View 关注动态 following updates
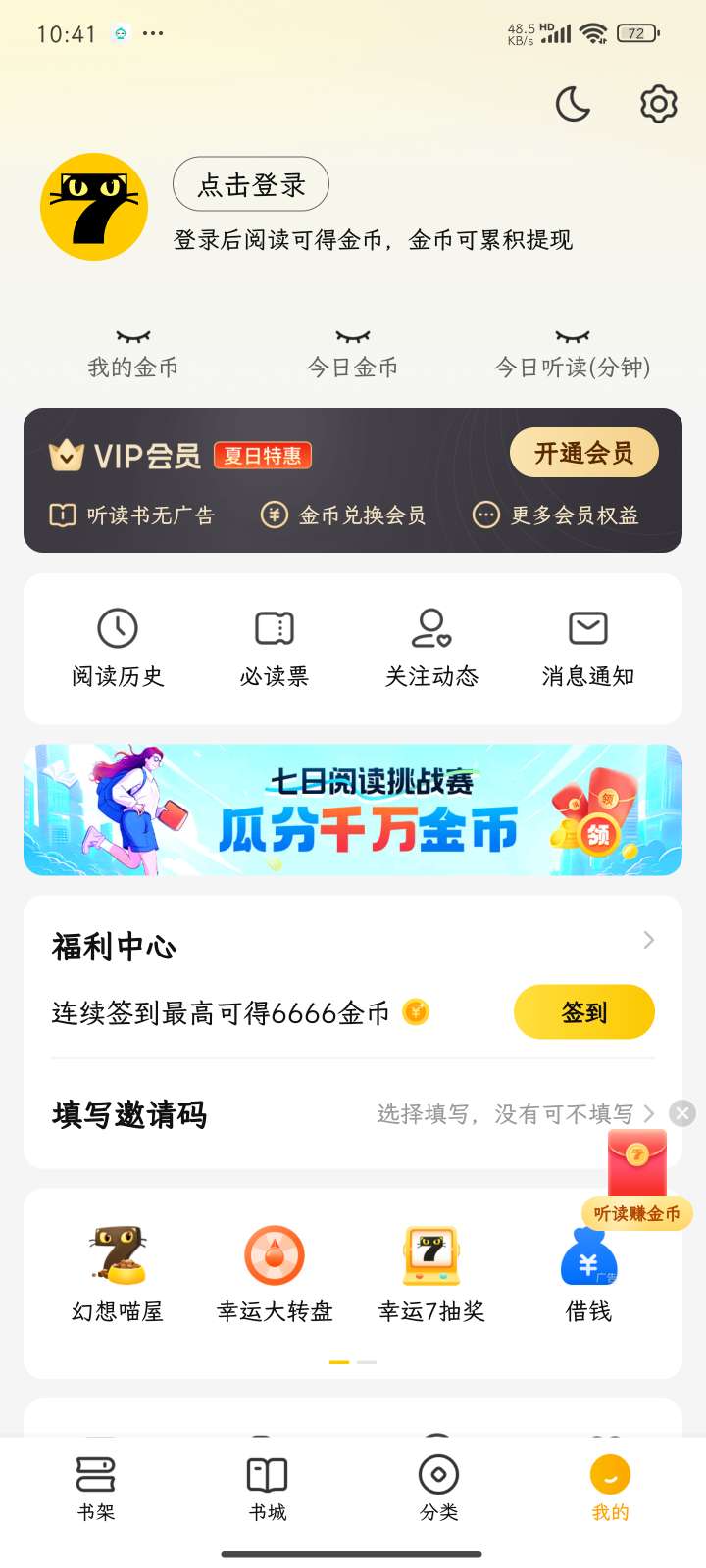 [431, 648]
